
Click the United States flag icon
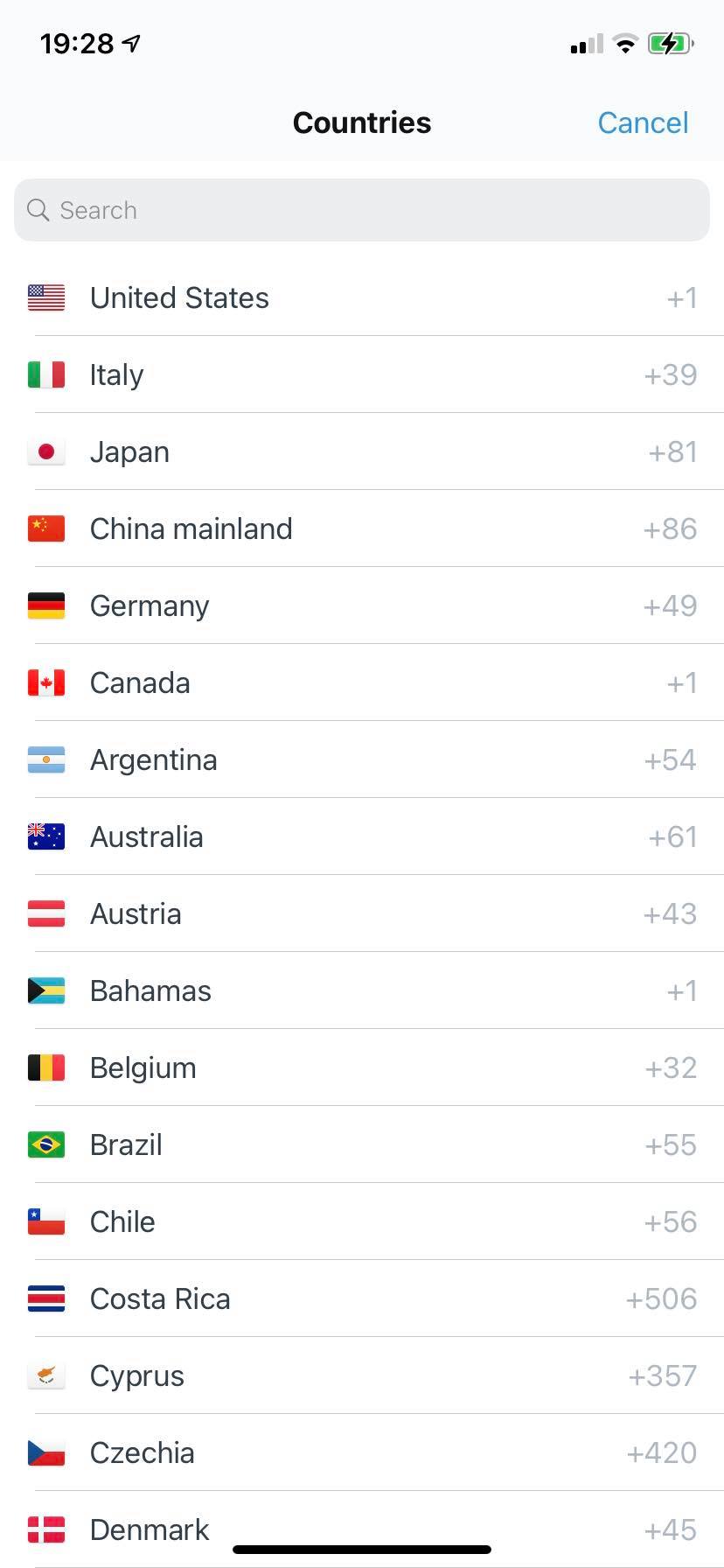(45, 297)
